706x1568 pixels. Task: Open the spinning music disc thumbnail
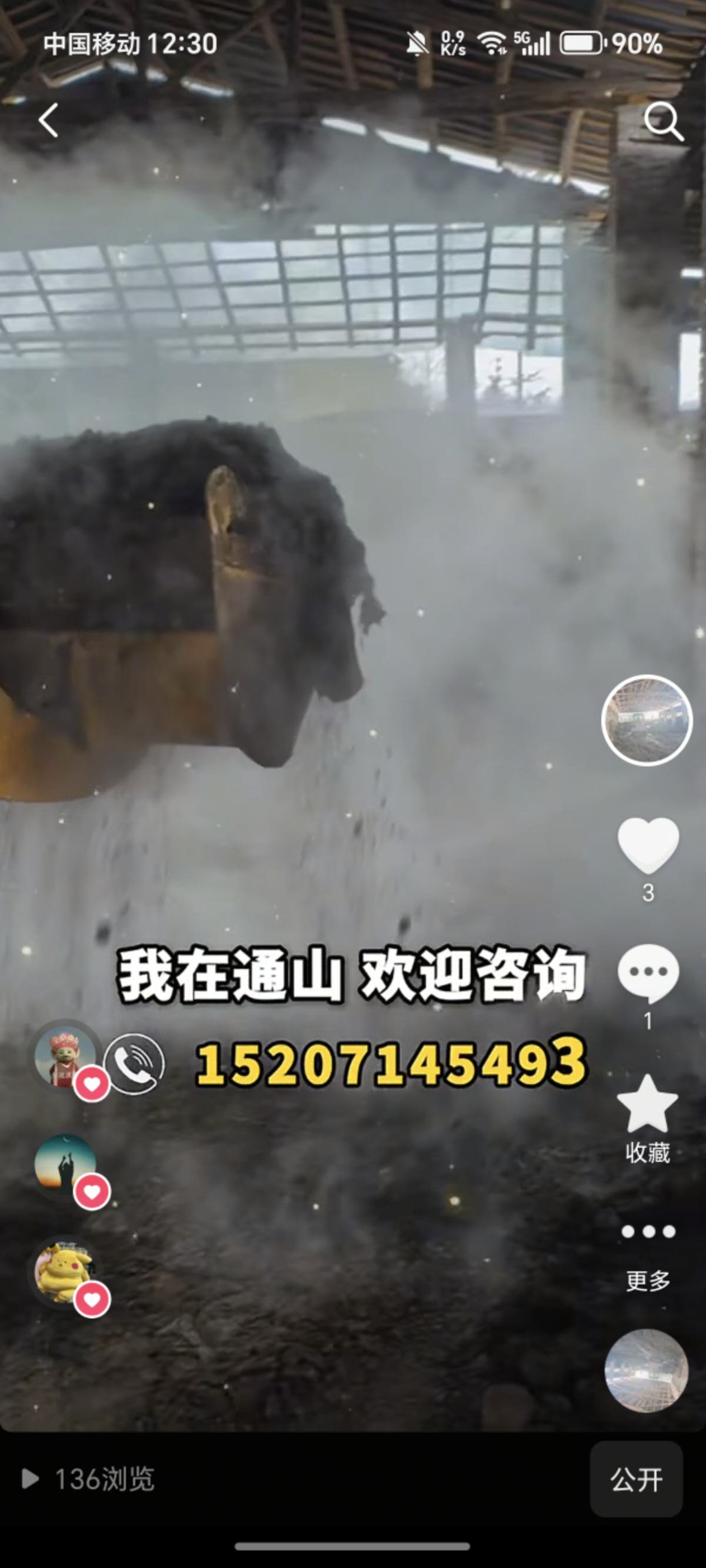pyautogui.click(x=647, y=1371)
